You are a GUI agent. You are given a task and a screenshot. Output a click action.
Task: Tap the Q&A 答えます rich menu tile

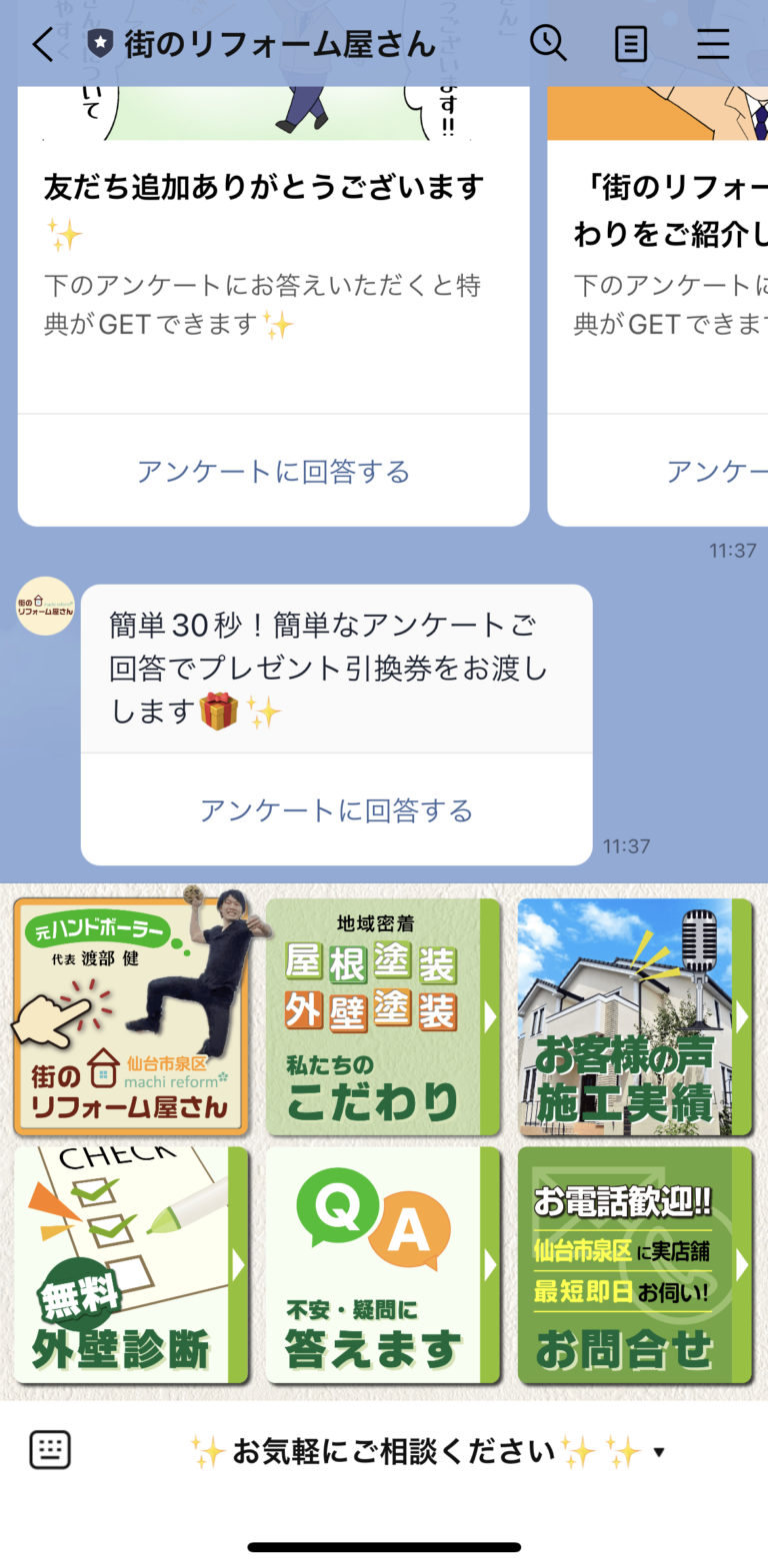click(x=384, y=1265)
